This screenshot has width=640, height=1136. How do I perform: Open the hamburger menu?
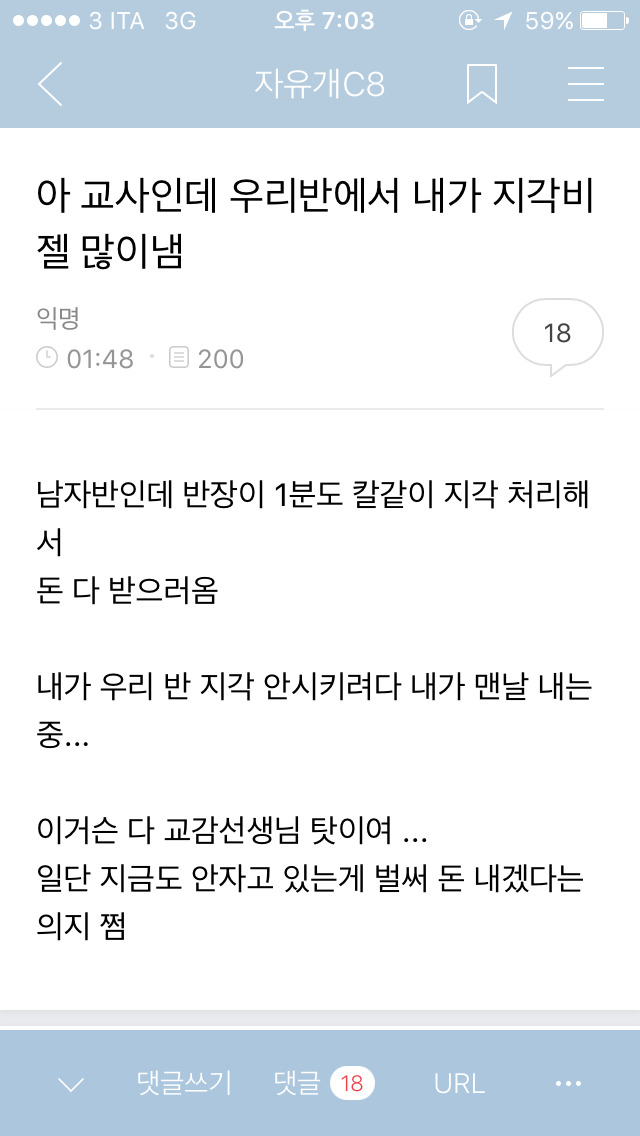[x=586, y=85]
